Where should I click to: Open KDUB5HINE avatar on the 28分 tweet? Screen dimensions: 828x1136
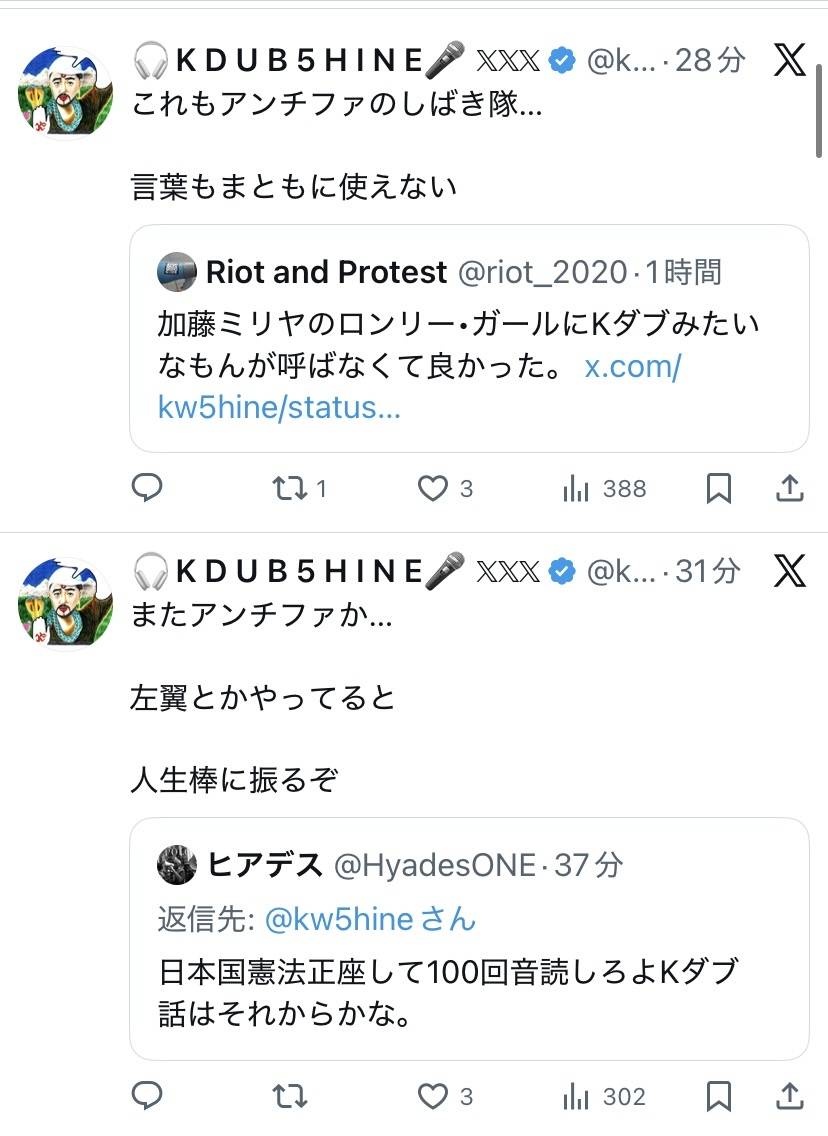click(x=65, y=94)
